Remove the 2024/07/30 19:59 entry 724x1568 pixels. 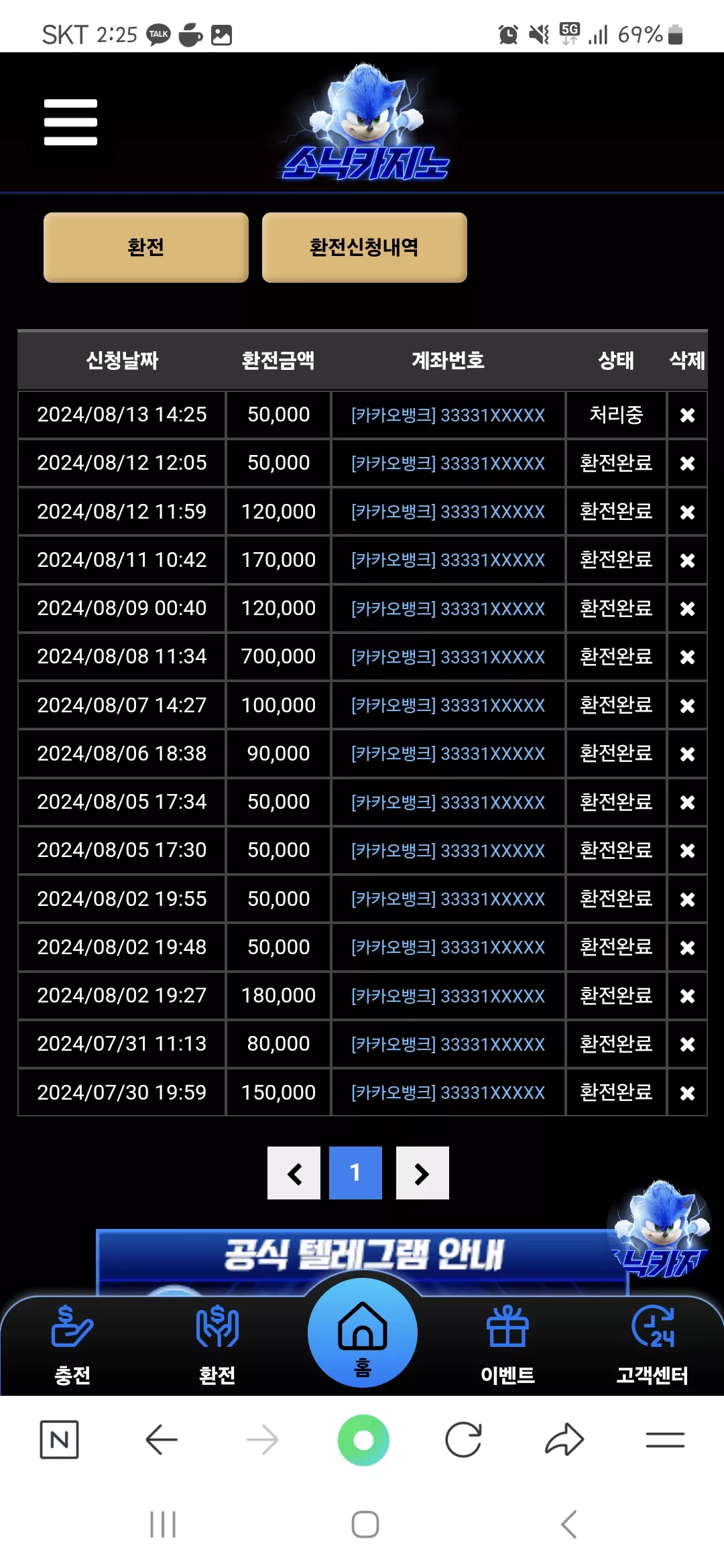pyautogui.click(x=687, y=1093)
